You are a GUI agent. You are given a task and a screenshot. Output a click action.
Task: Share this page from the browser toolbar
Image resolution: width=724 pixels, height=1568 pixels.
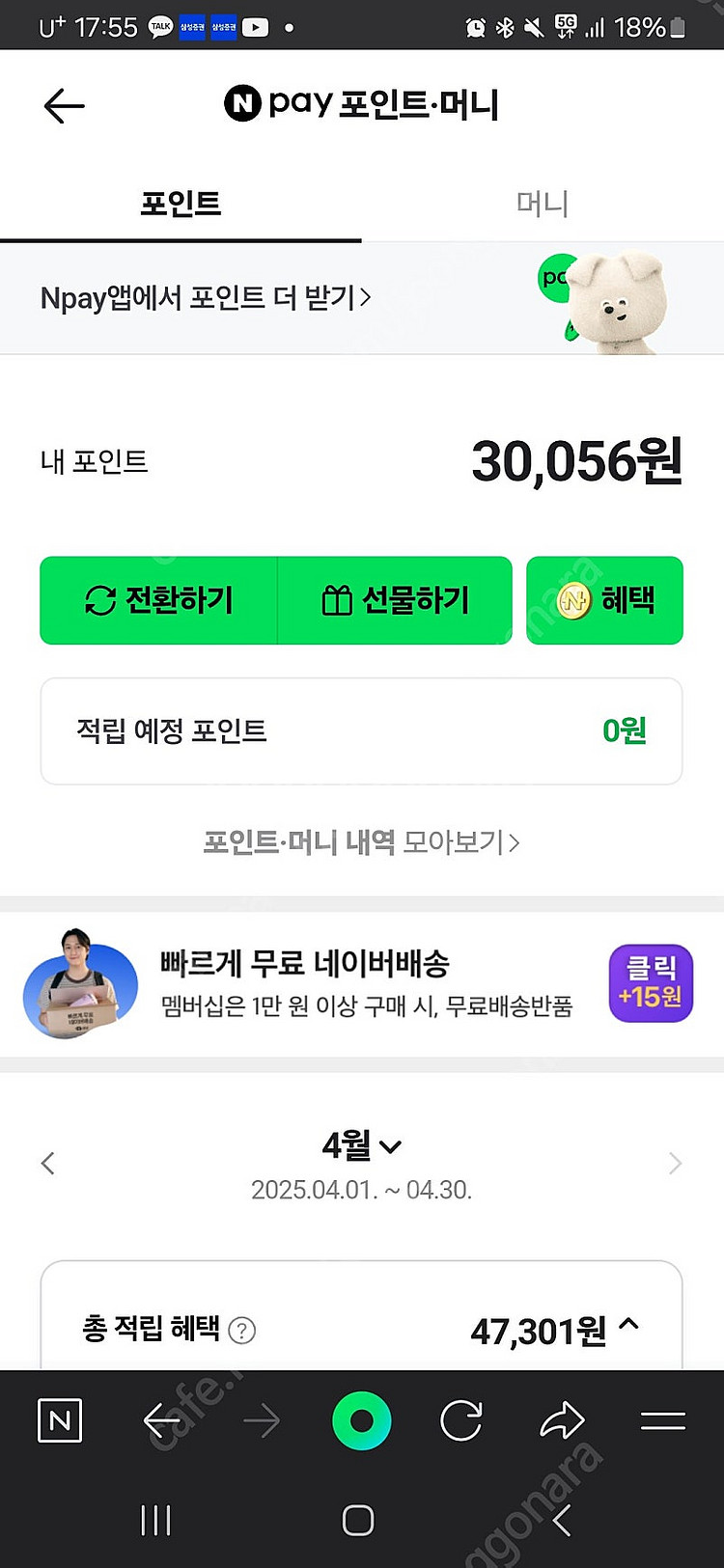point(562,1420)
